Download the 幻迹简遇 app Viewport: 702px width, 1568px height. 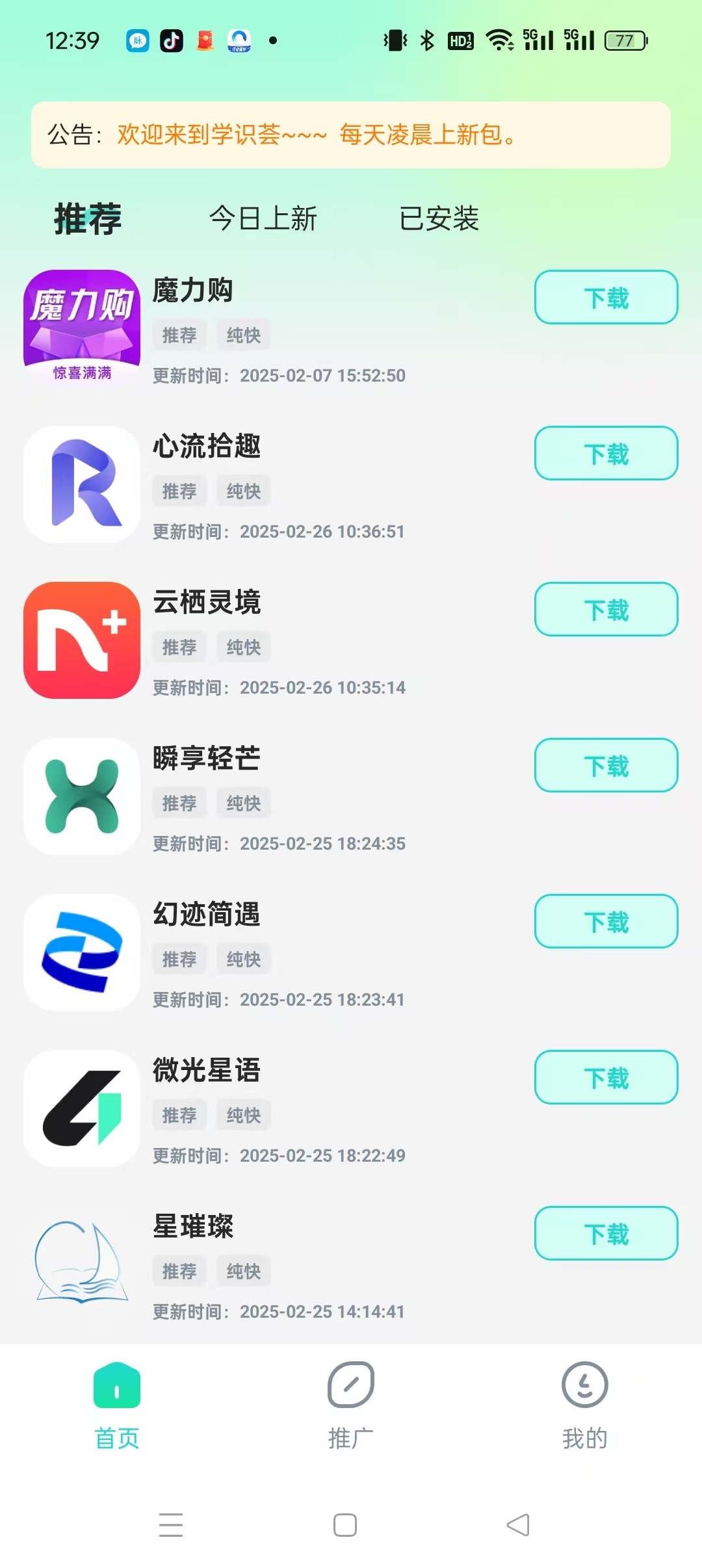[606, 922]
